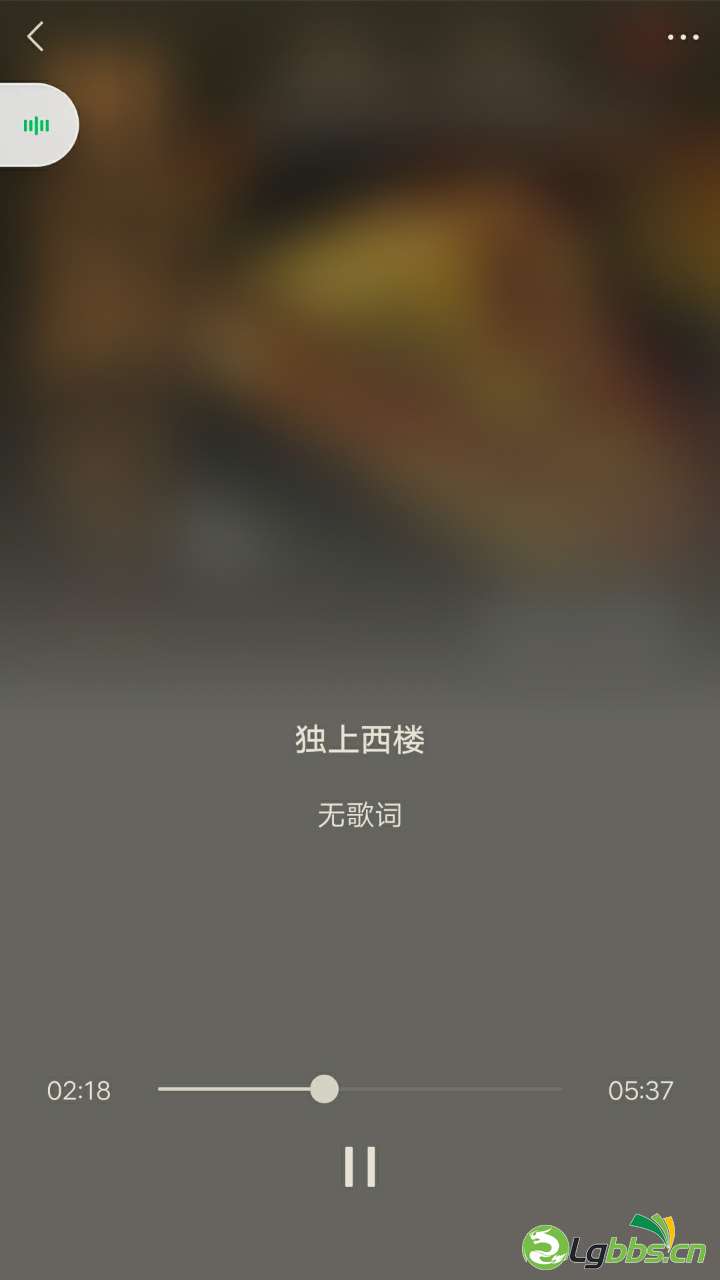720x1280 pixels.
Task: Pause playback of 独上西楼
Action: (x=360, y=1166)
